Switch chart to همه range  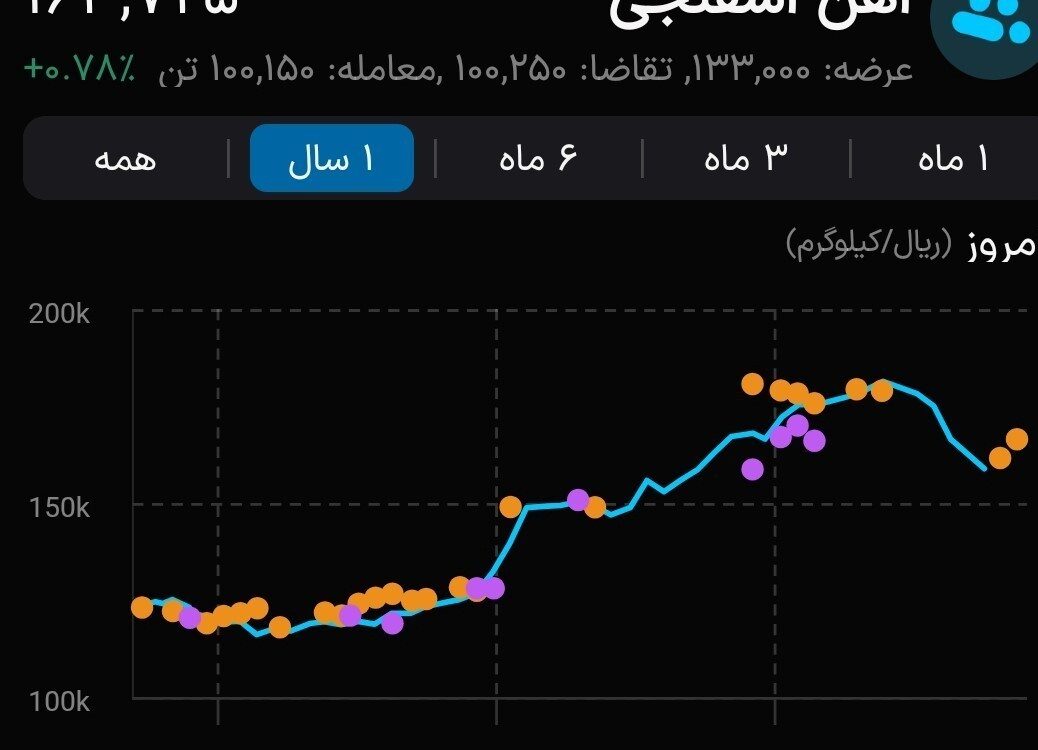126,159
